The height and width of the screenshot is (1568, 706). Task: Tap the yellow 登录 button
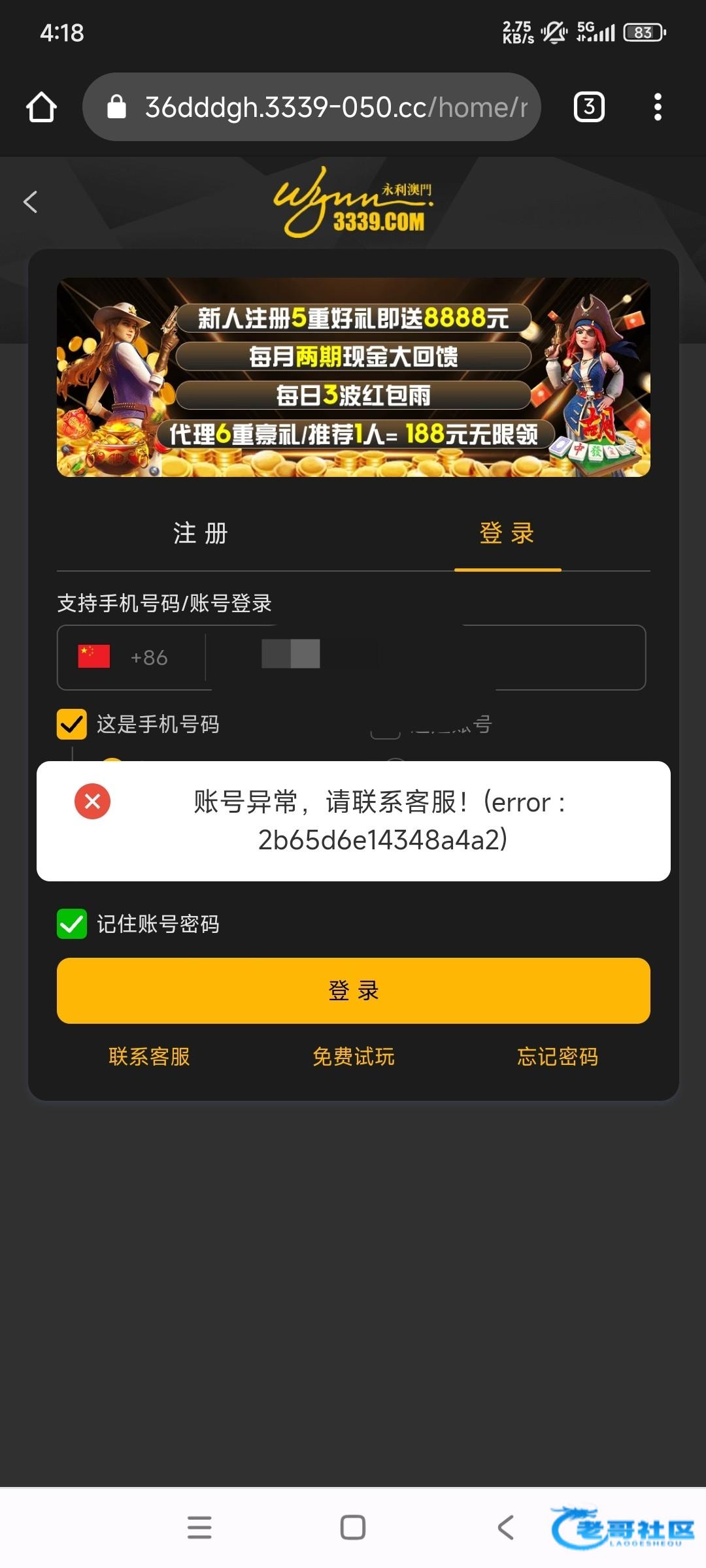coord(353,990)
